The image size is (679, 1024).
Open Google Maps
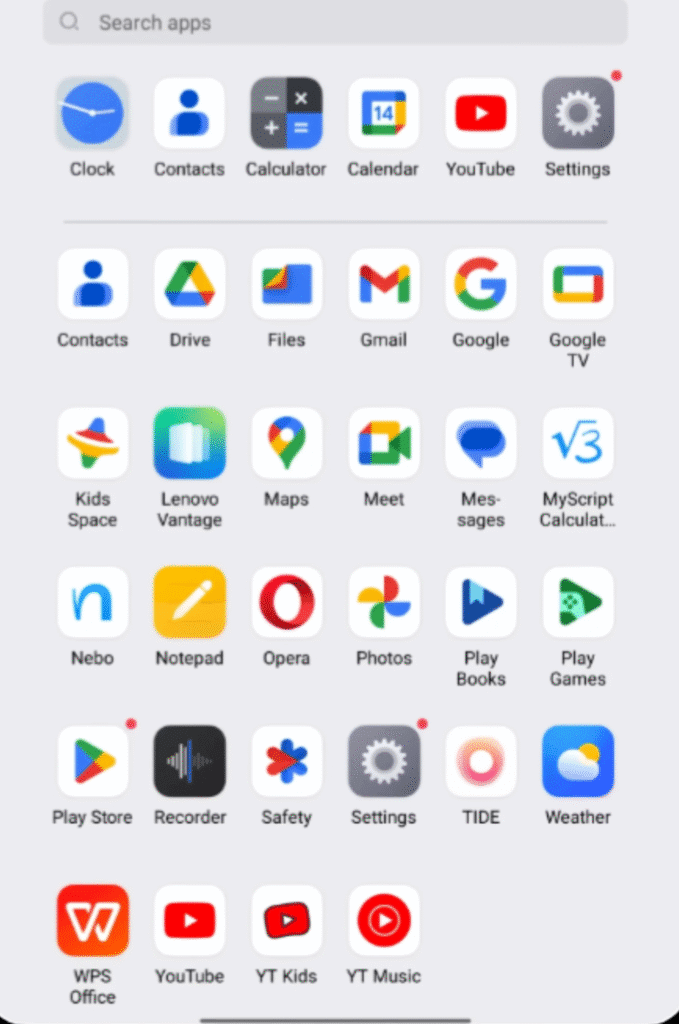pyautogui.click(x=286, y=443)
